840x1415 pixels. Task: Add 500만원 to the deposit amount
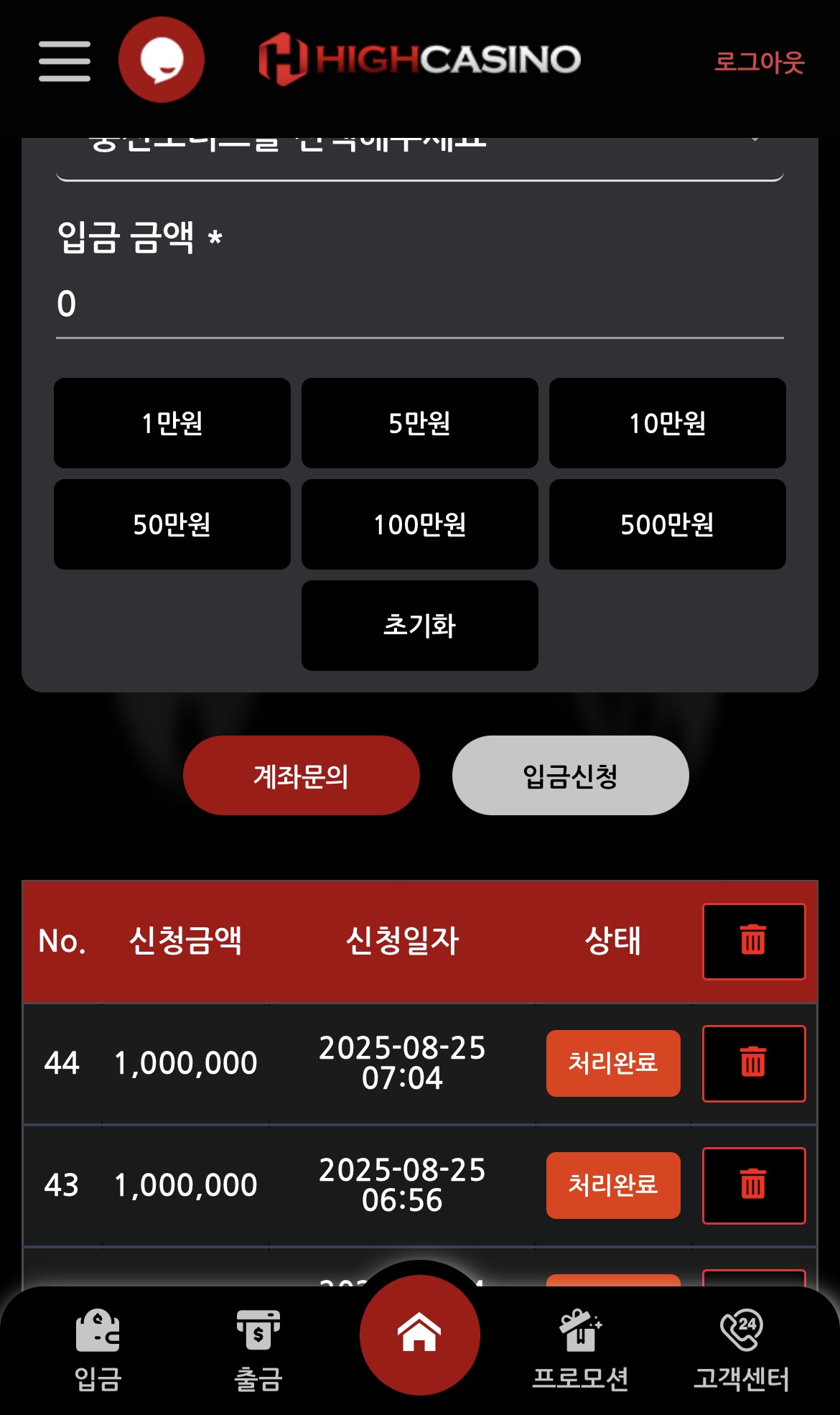(667, 524)
